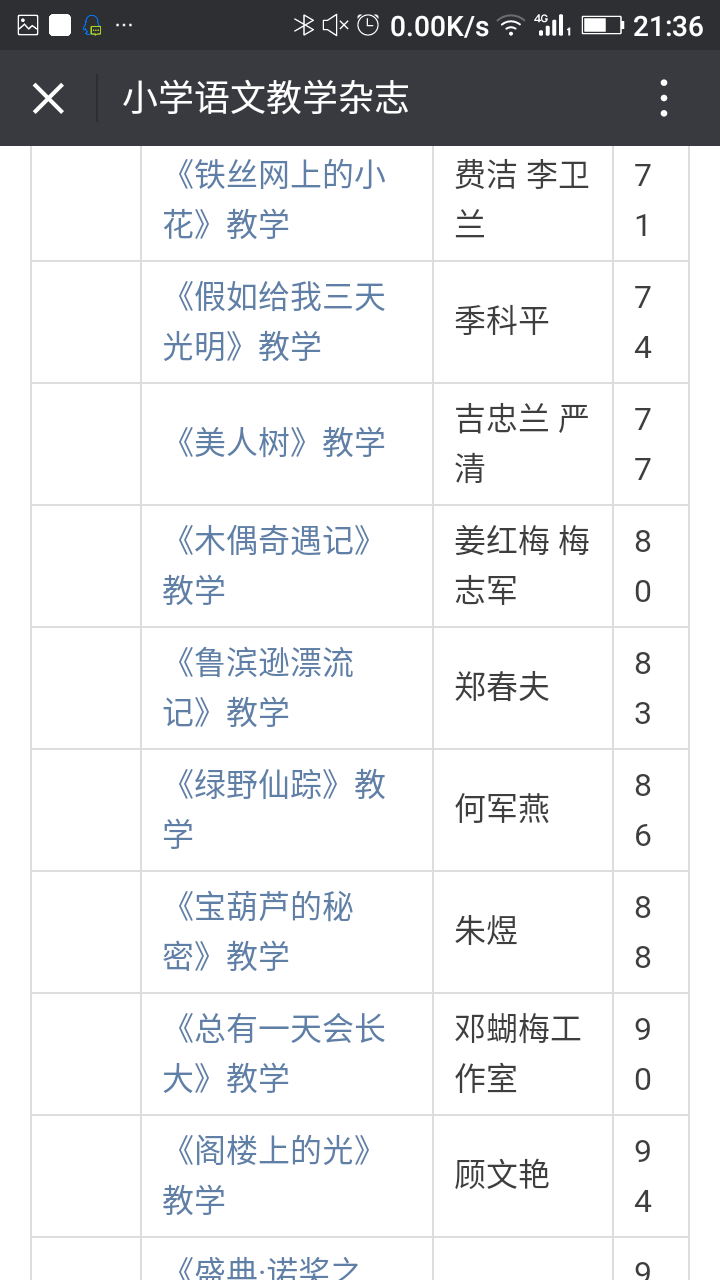Open 《绿野仙踪》教学 link
The width and height of the screenshot is (720, 1280).
point(275,809)
